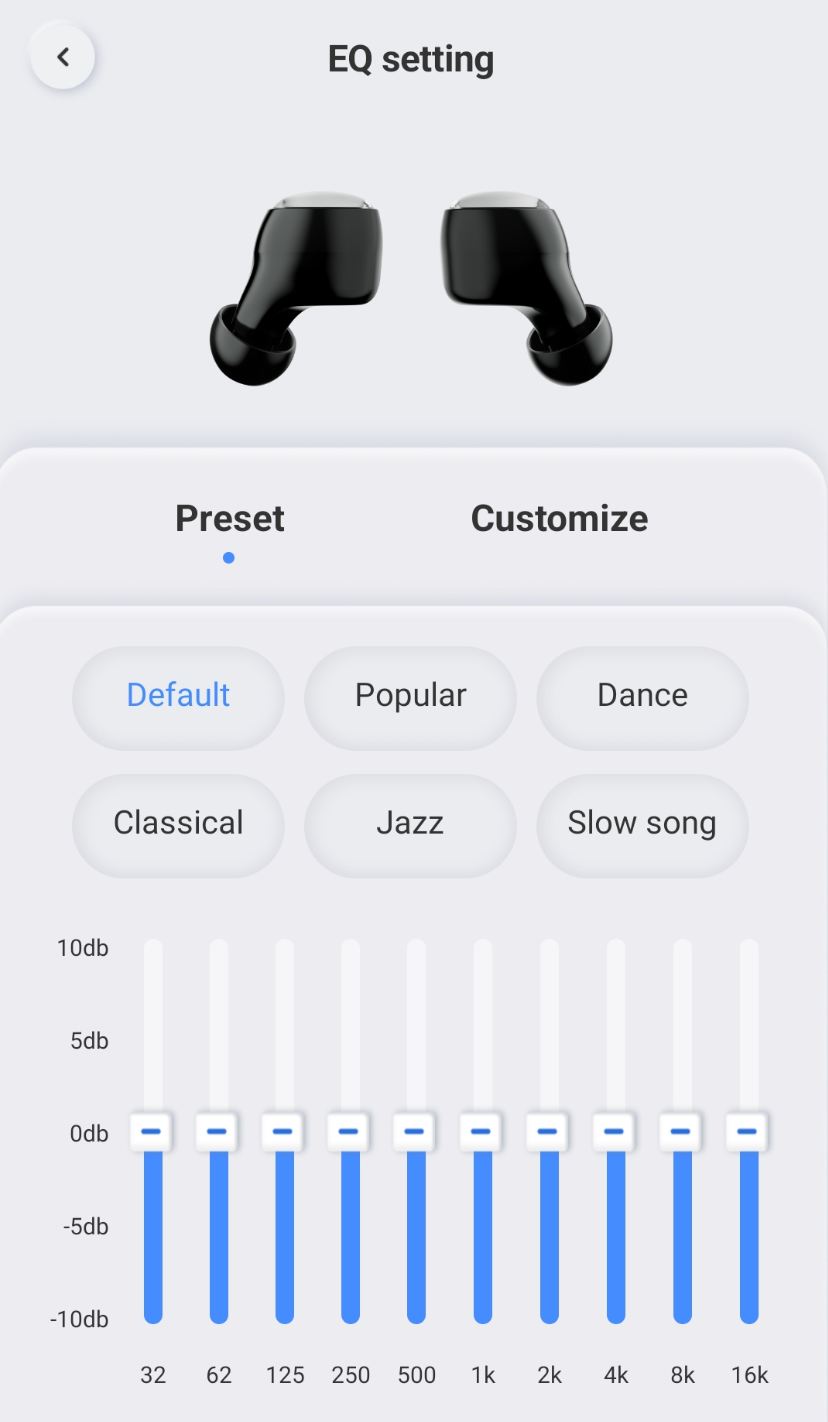Tap the 125 Hz band slider handle
Image resolution: width=828 pixels, height=1422 pixels.
pyautogui.click(x=284, y=1132)
